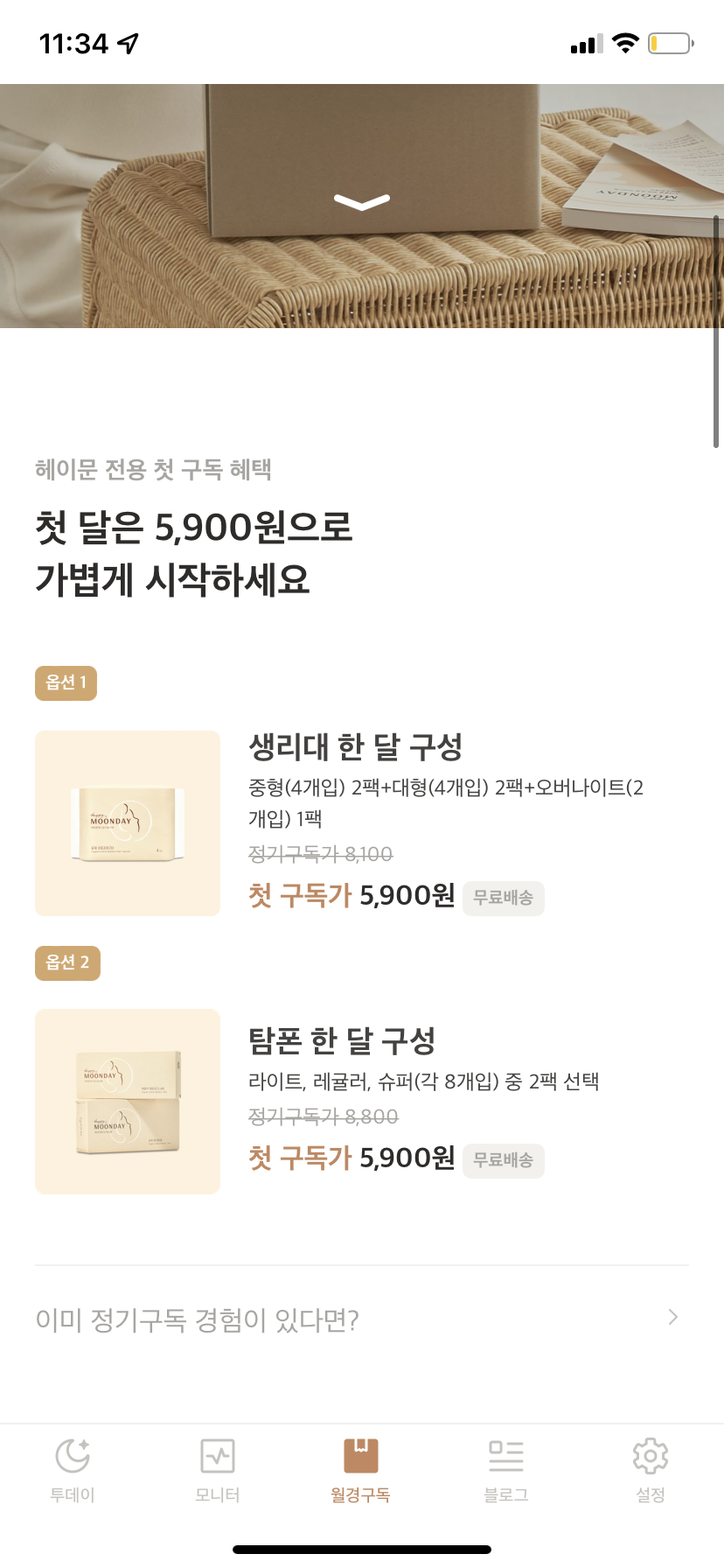724x1568 pixels.
Task: Tap the down chevron on the banner
Action: (362, 202)
